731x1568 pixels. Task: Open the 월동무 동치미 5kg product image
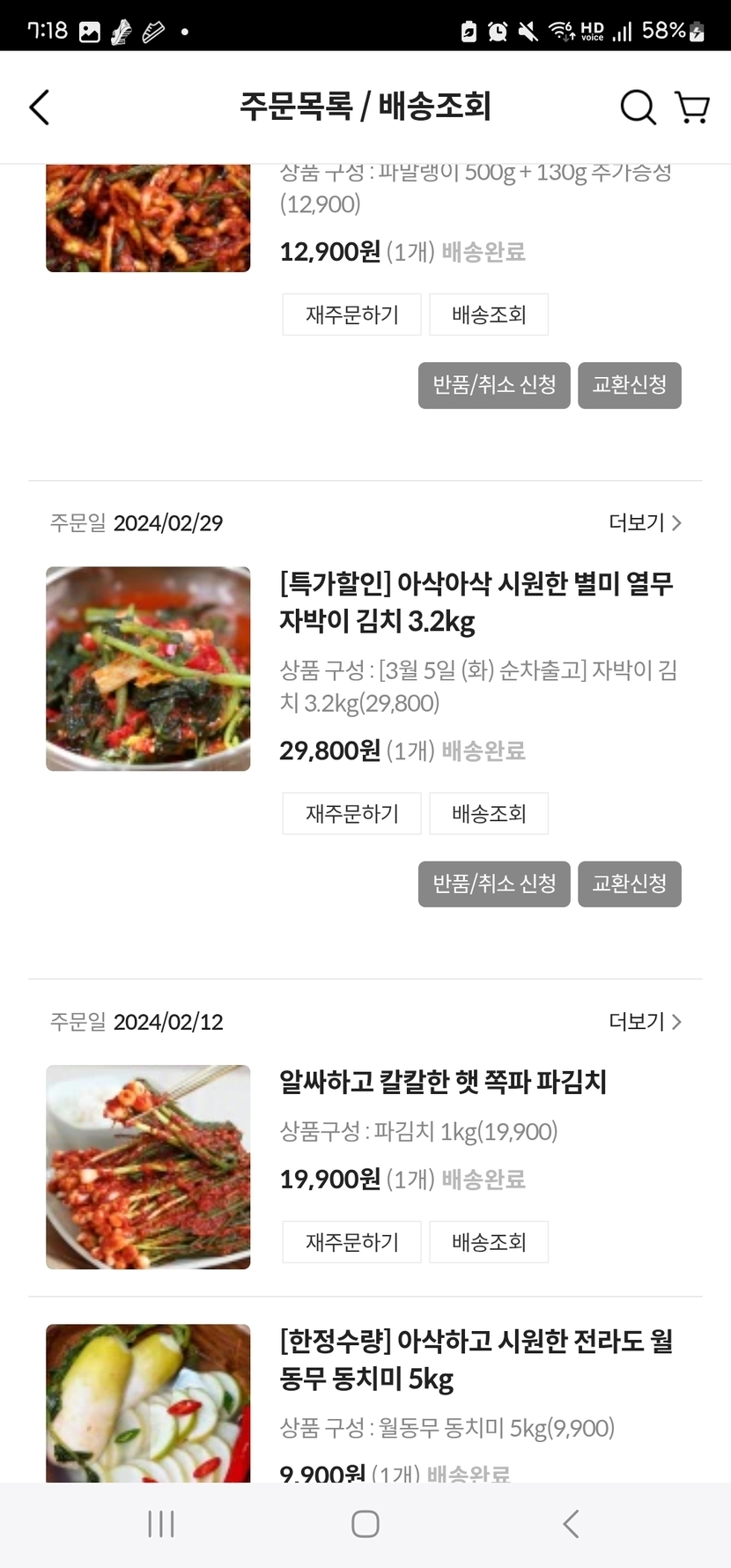pyautogui.click(x=148, y=1402)
